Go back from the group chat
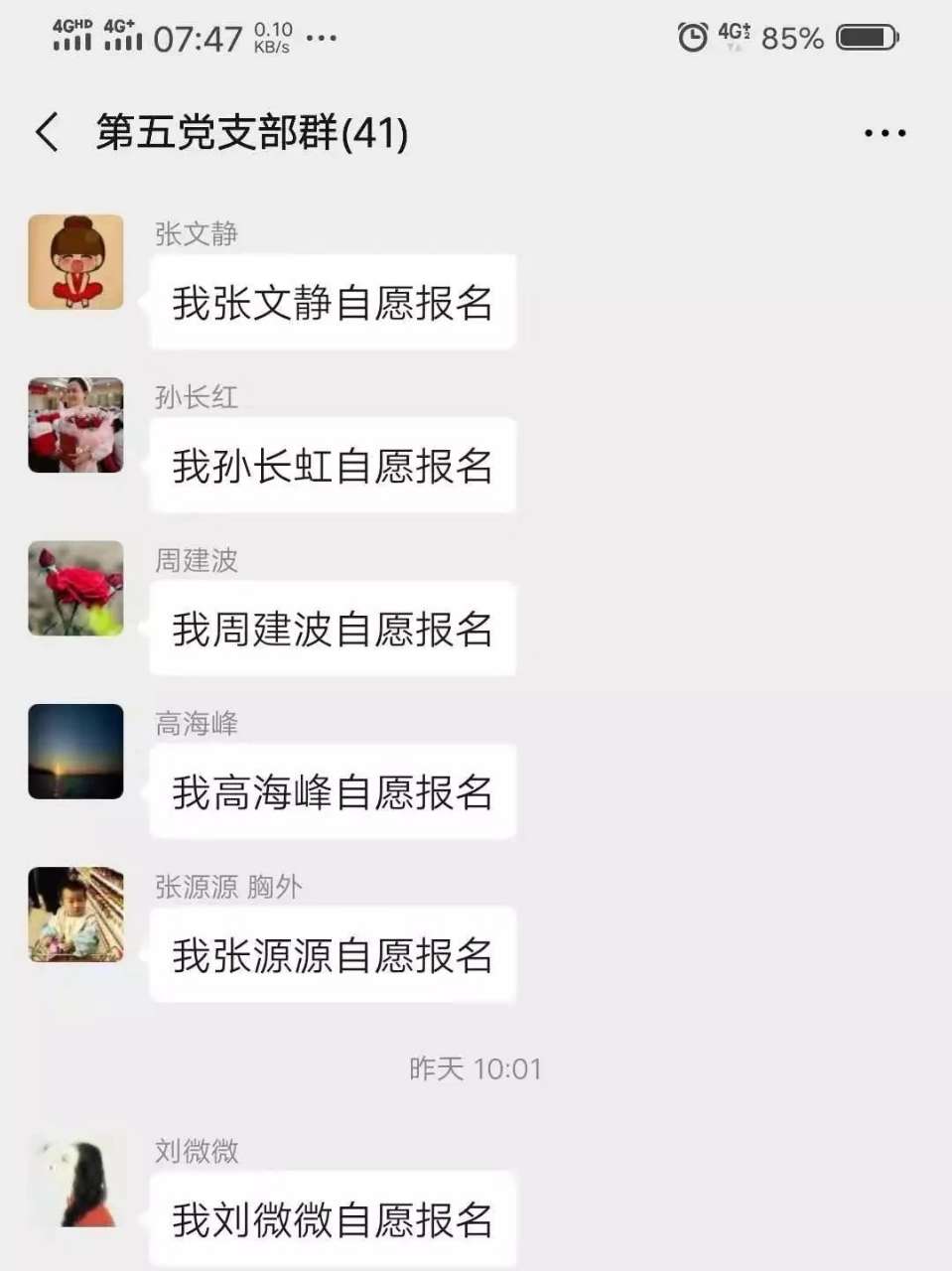Viewport: 952px width, 1271px height. point(47,132)
